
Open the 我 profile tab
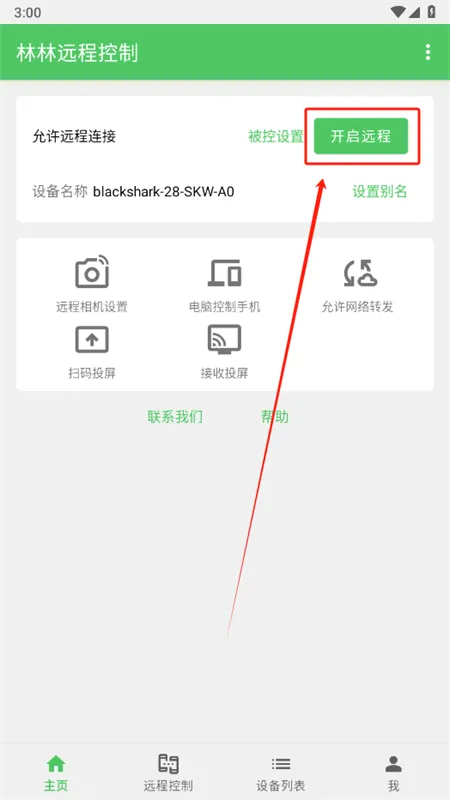[393, 772]
